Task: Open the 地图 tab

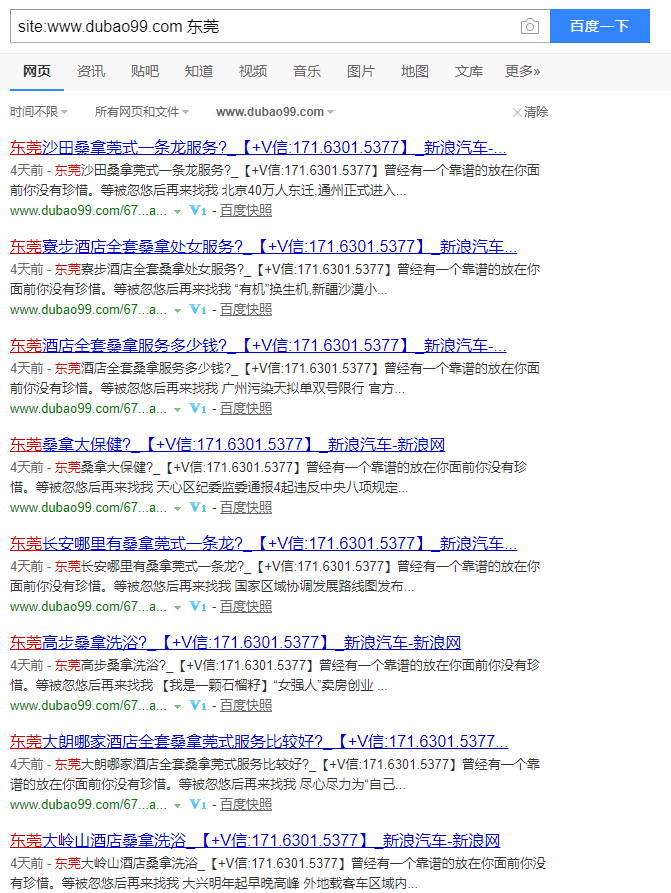Action: coord(415,71)
